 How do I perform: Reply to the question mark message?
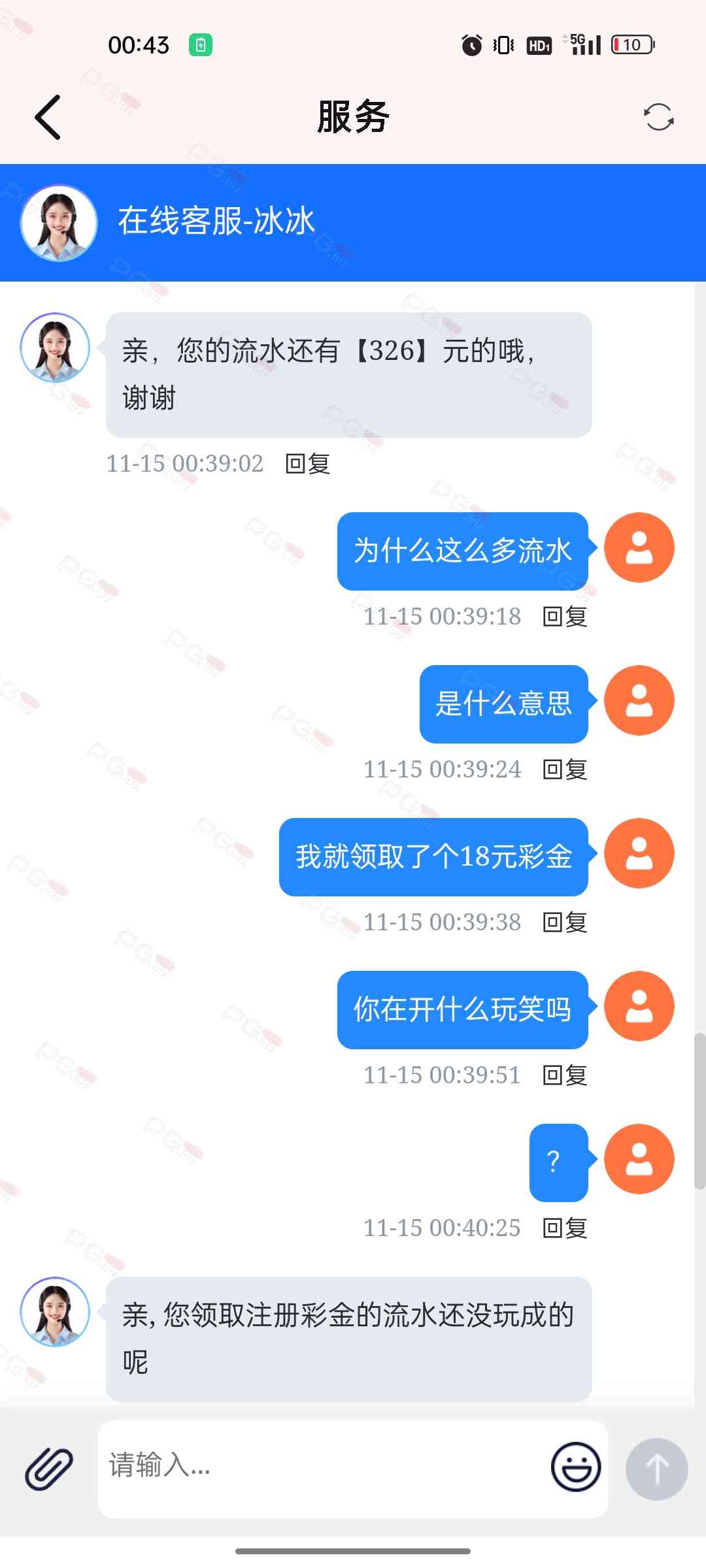pyautogui.click(x=565, y=1228)
